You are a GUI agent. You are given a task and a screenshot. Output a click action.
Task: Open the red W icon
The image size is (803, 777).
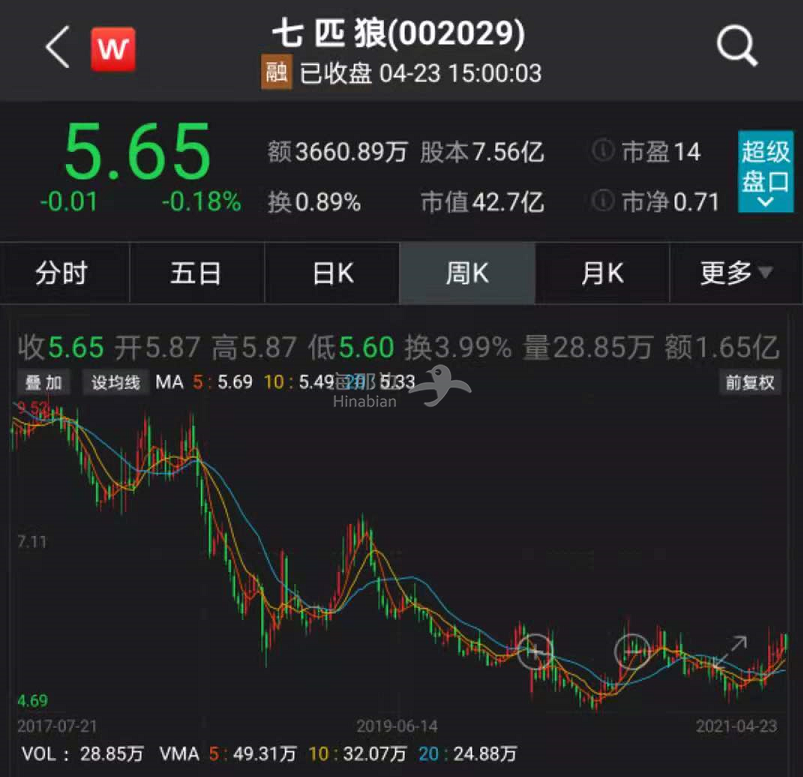tap(114, 49)
